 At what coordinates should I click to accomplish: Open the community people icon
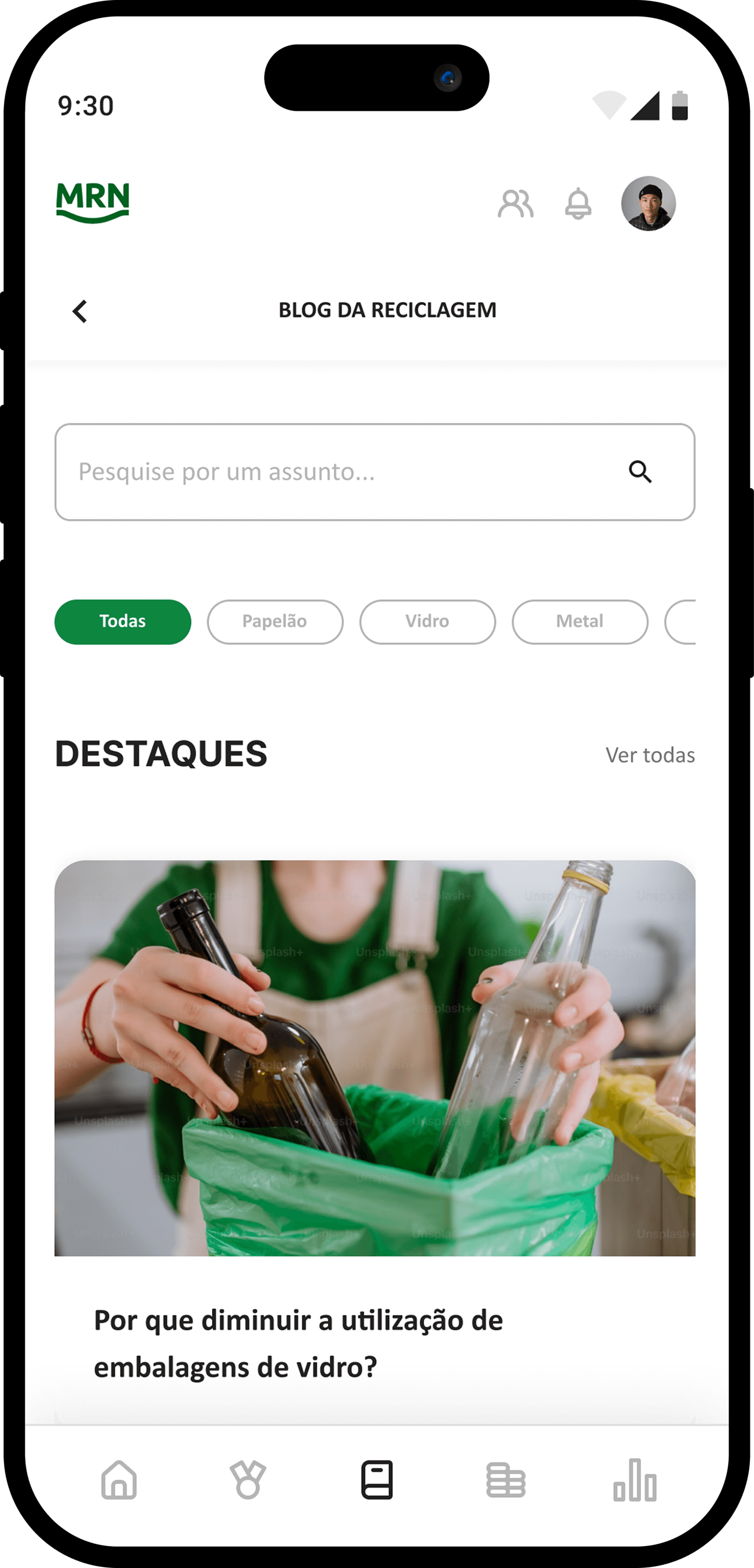click(515, 203)
